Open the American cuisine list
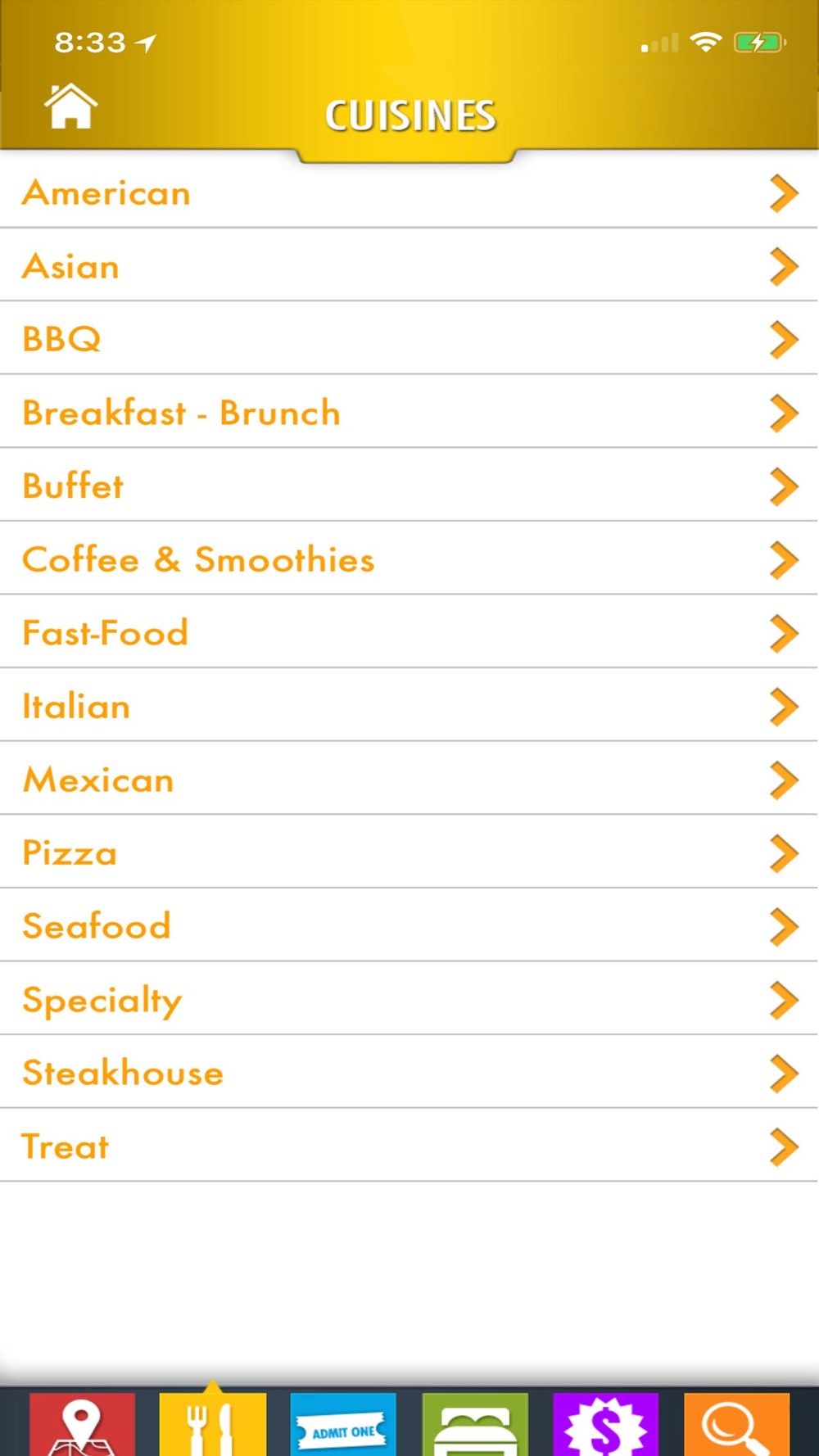Image resolution: width=819 pixels, height=1456 pixels. pyautogui.click(x=409, y=191)
